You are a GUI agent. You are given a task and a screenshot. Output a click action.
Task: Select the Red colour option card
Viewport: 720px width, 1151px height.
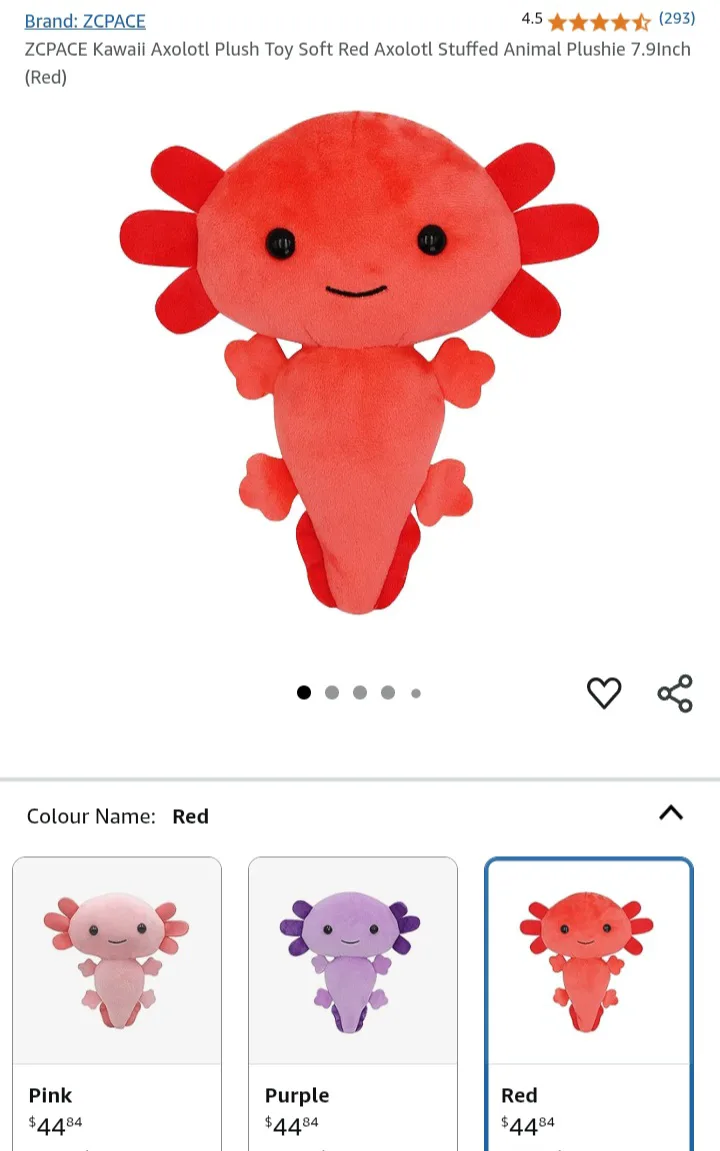click(589, 1000)
